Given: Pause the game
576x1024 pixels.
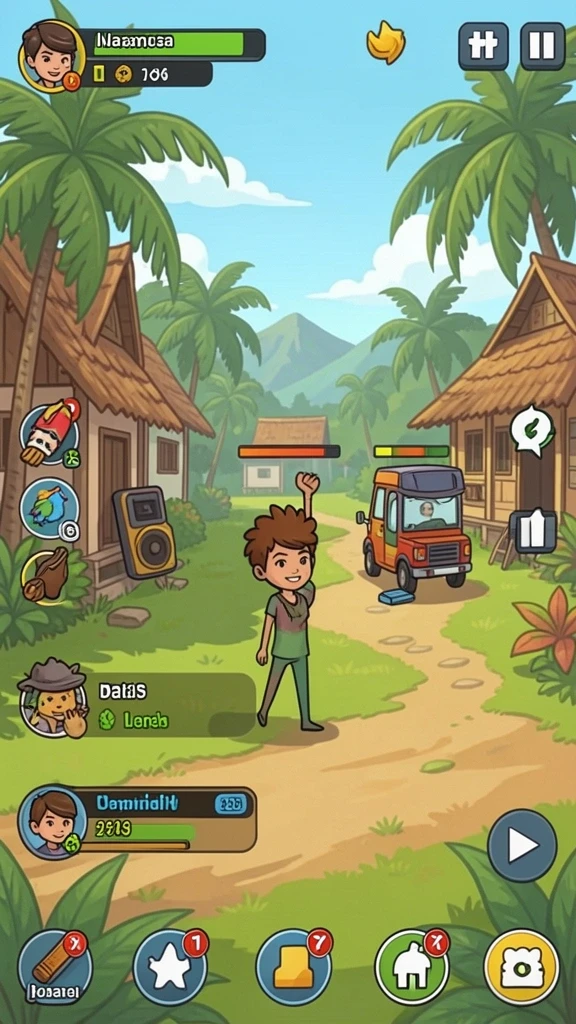Looking at the screenshot, I should [x=543, y=46].
